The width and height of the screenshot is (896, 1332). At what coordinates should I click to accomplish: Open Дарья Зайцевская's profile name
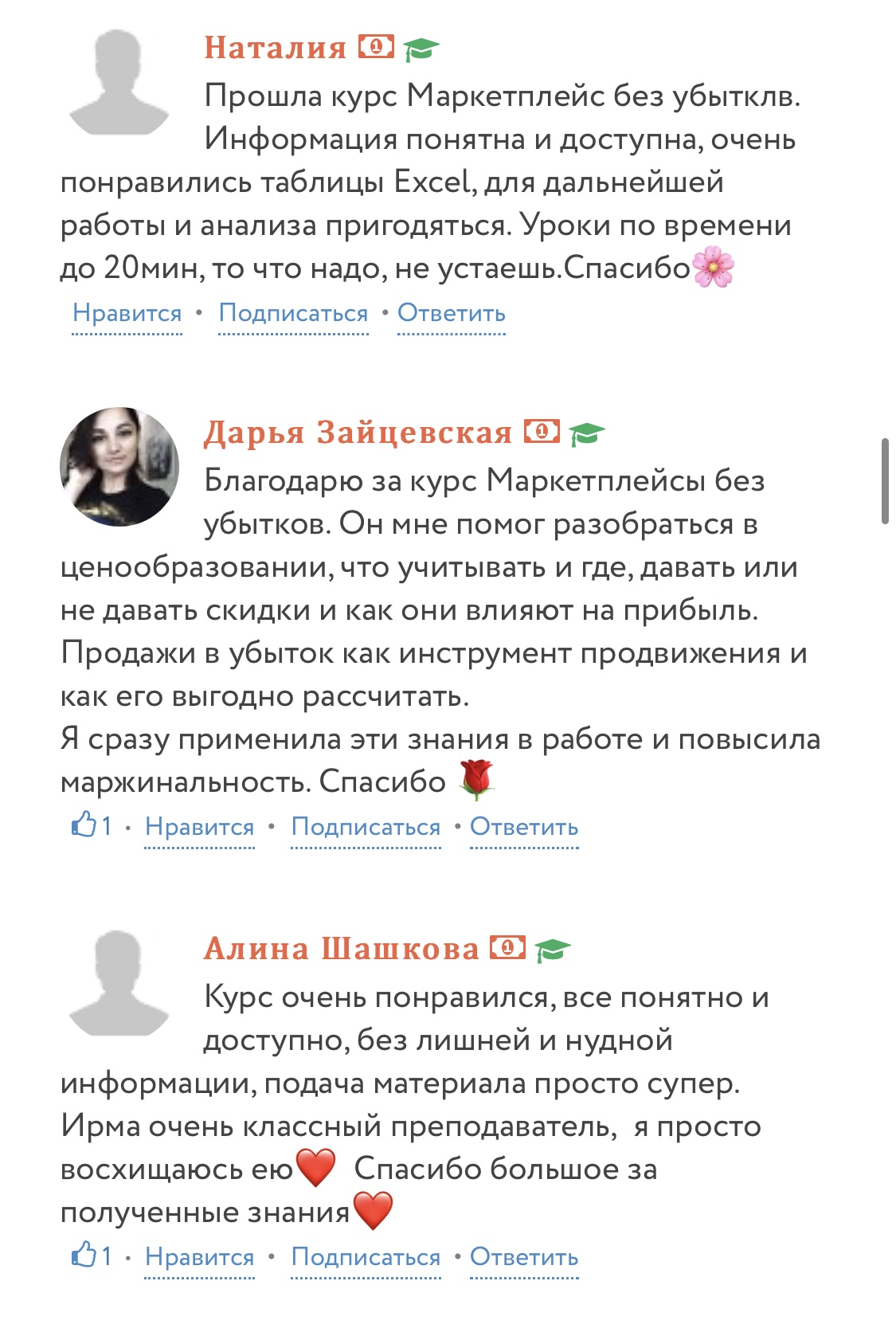[x=358, y=433]
